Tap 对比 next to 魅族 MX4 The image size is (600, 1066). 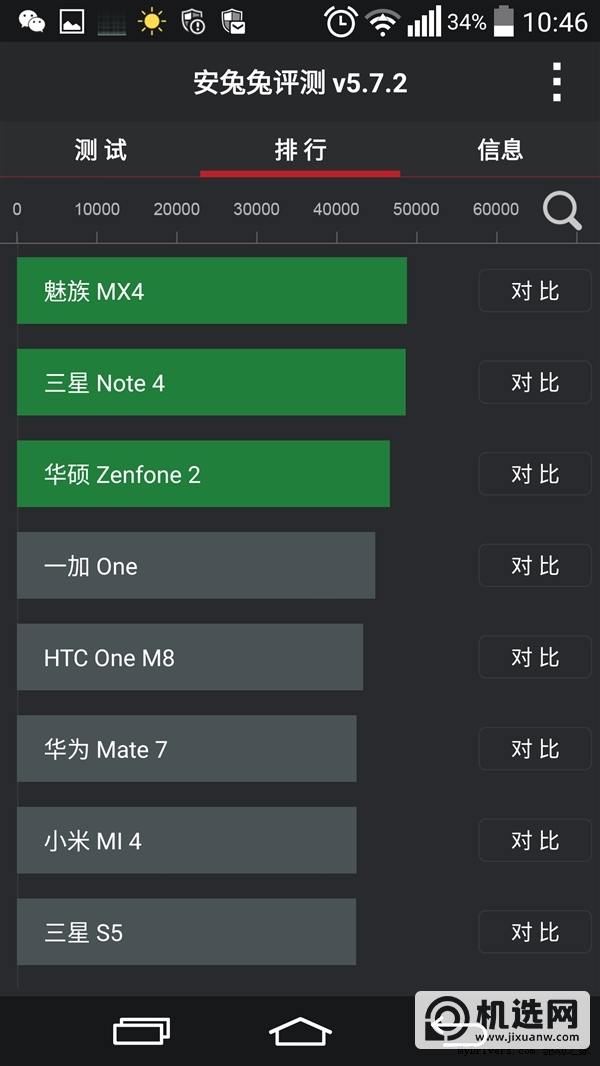(535, 291)
